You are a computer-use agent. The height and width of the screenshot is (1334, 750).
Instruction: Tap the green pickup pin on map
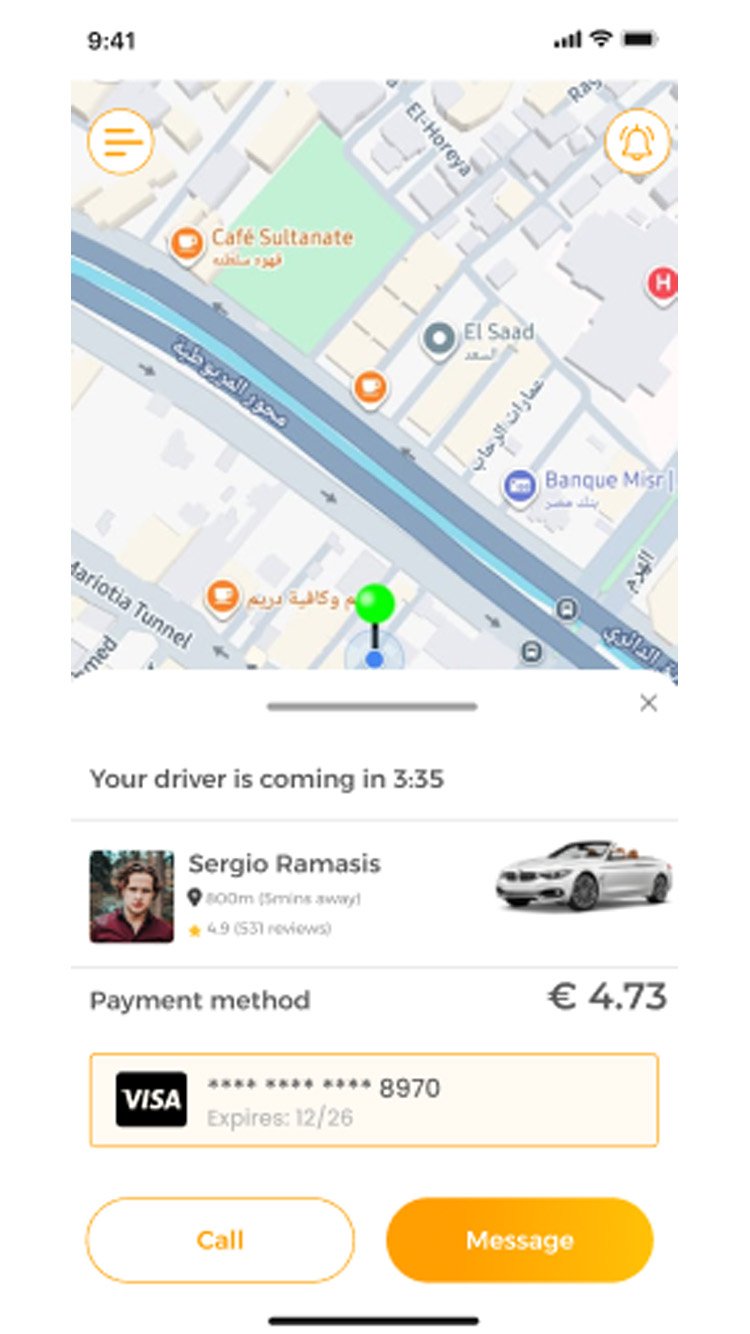tap(375, 605)
